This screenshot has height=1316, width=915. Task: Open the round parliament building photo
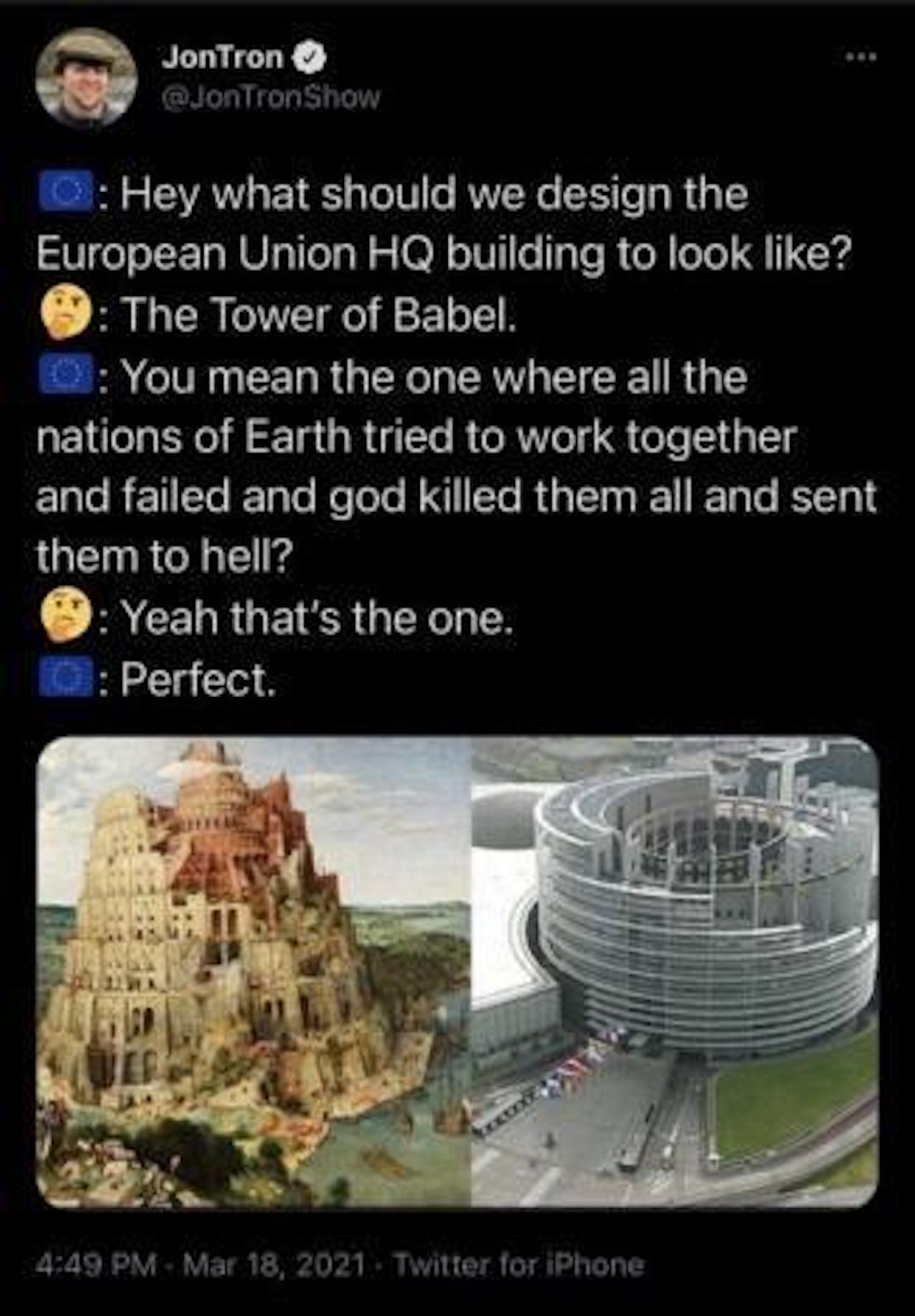(675, 972)
